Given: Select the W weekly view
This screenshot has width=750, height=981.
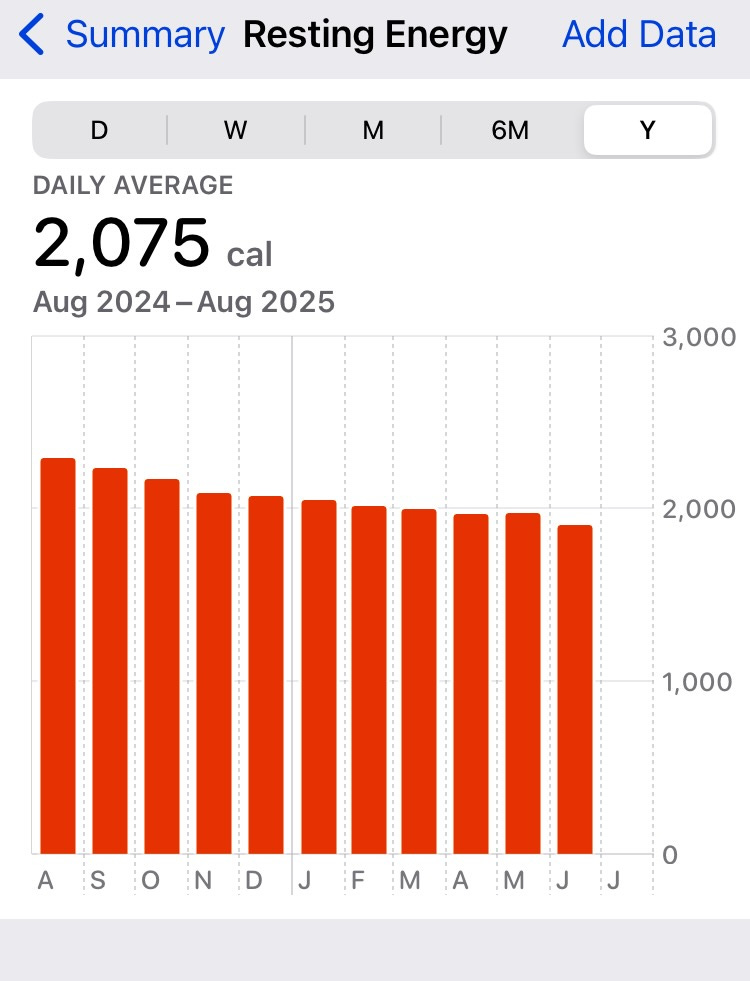Looking at the screenshot, I should (236, 131).
